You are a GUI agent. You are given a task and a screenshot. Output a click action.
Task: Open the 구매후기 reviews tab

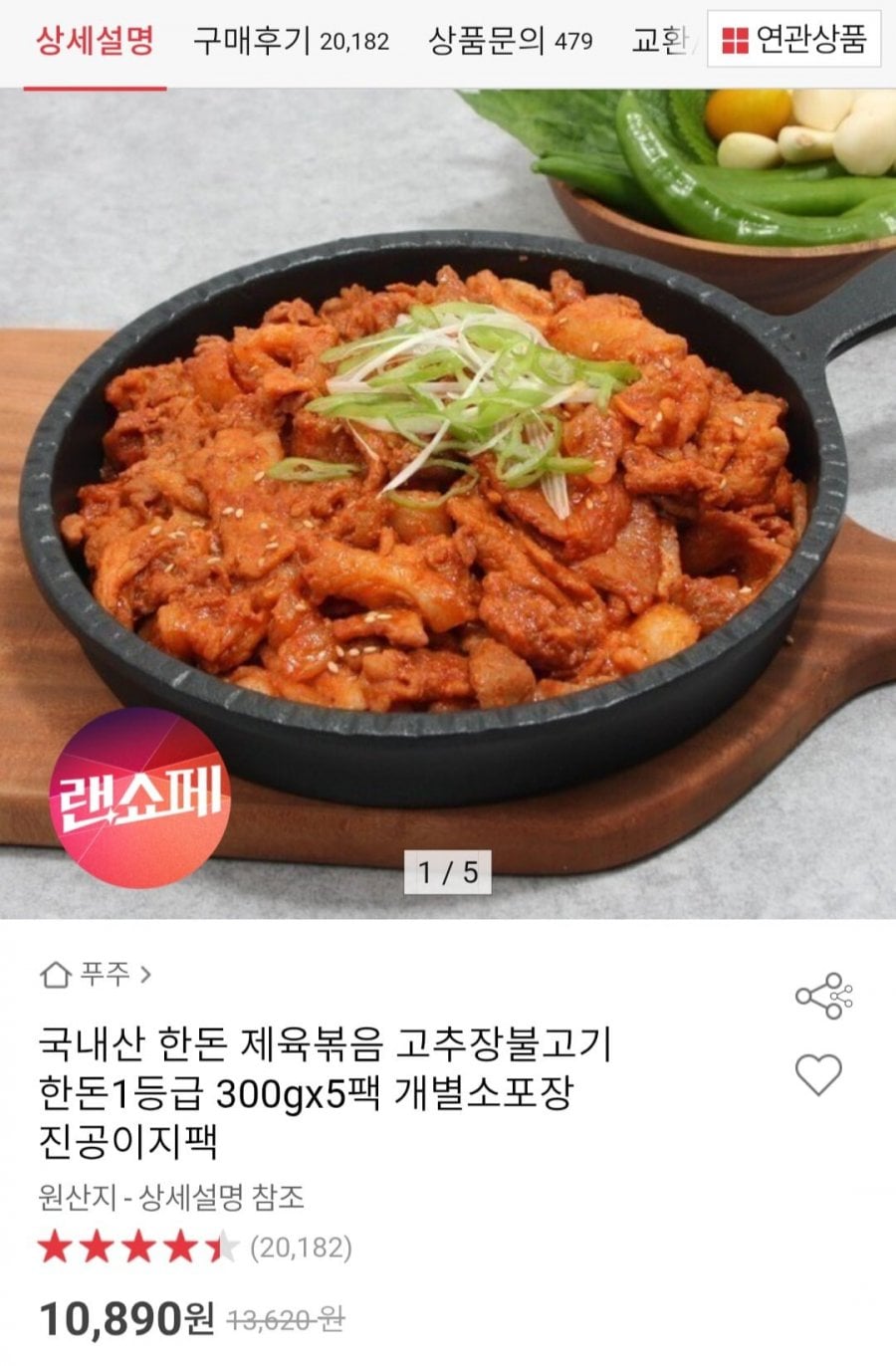coord(291,41)
